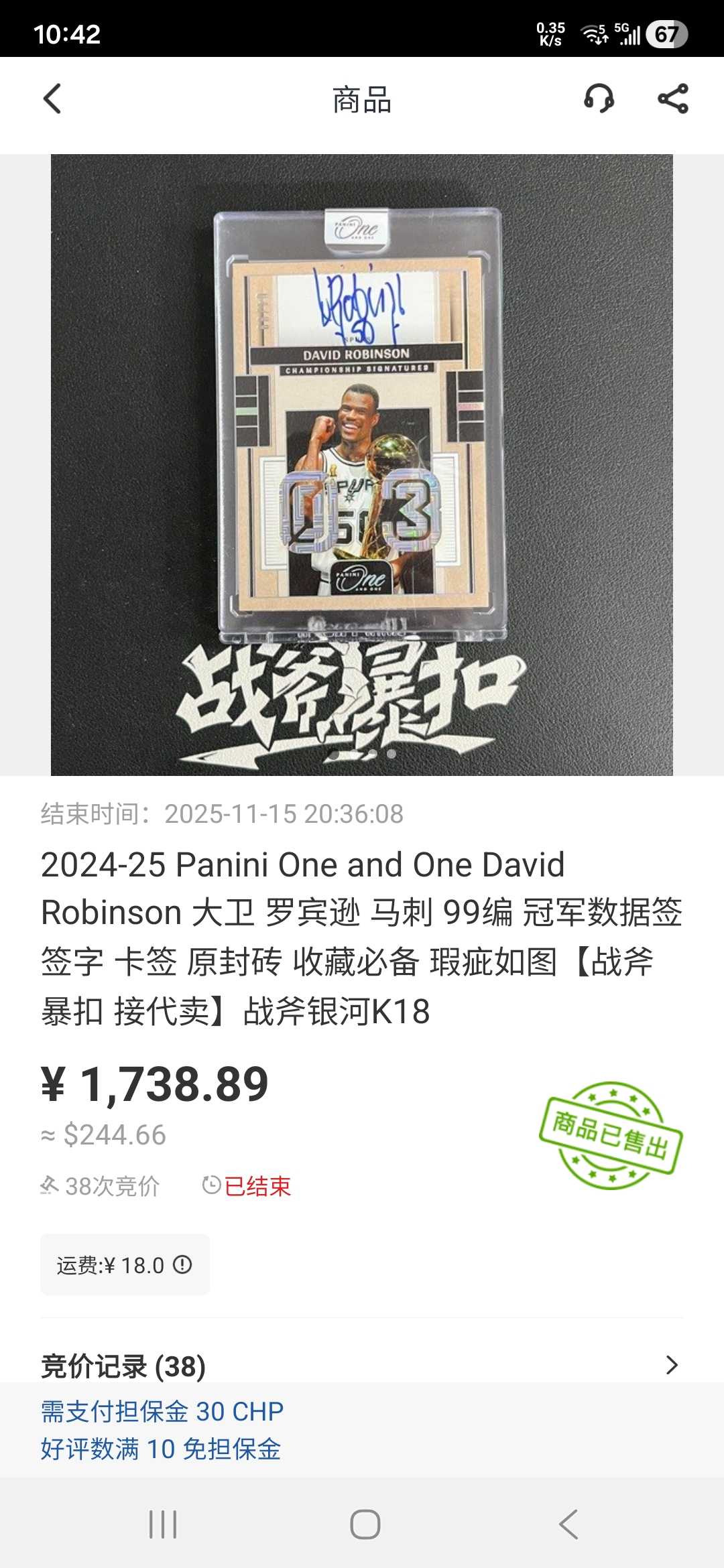View shipping fee info for ¥18.0

182,1264
